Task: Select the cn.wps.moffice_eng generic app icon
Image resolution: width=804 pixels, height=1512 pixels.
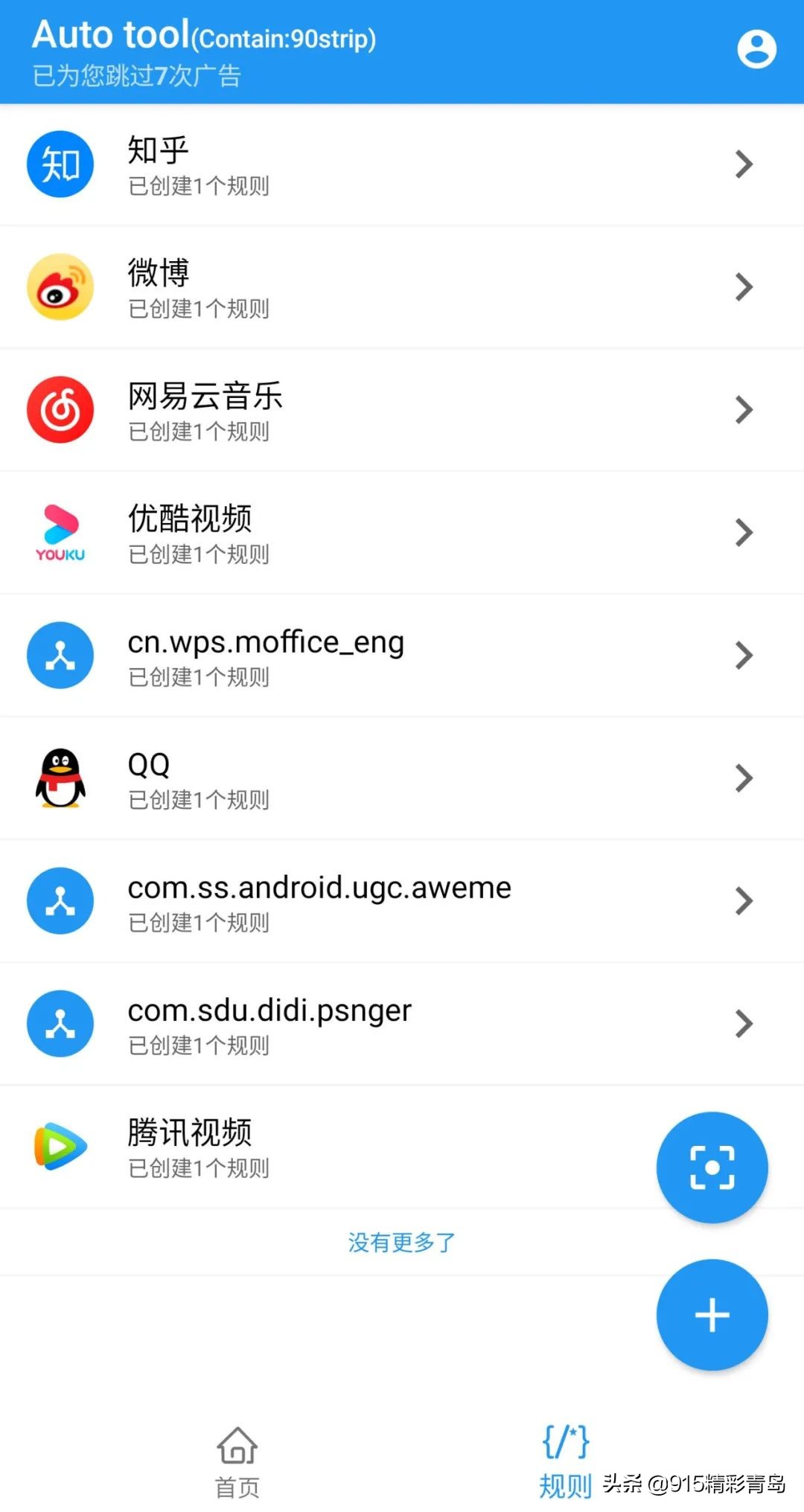Action: tap(60, 655)
